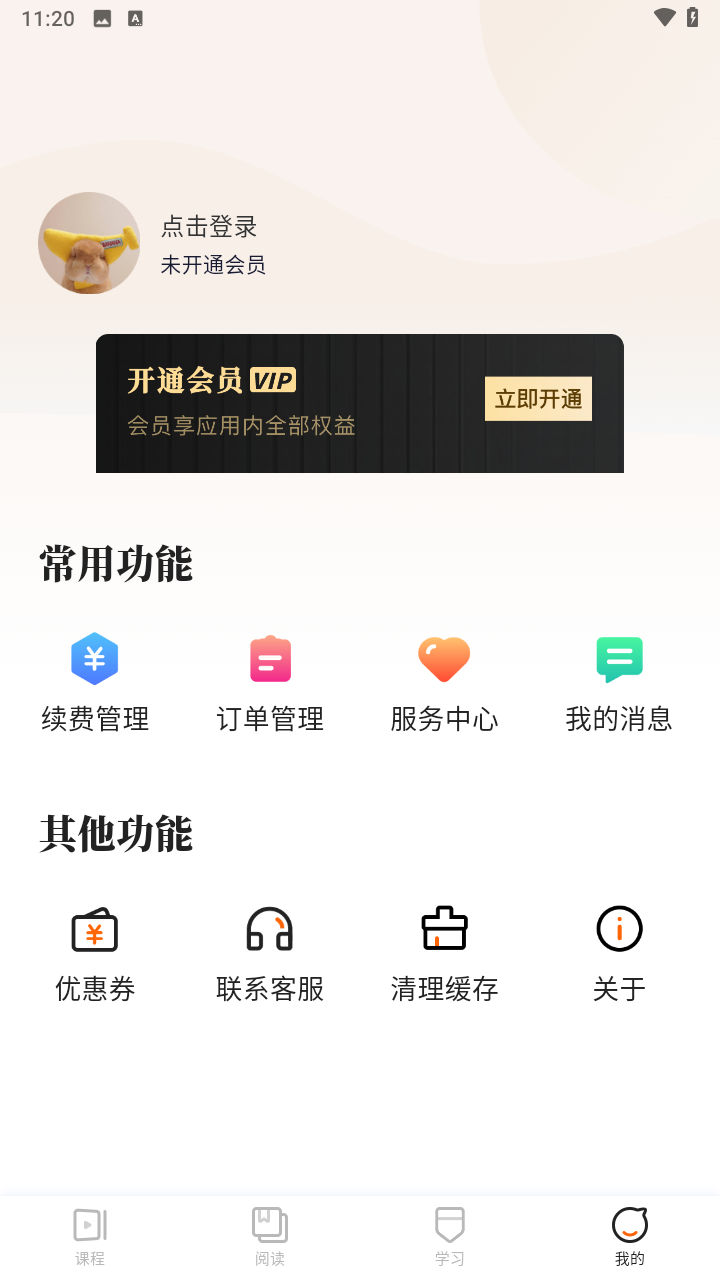This screenshot has width=720, height=1280.
Task: Select 清理缓存 to clear cache
Action: (444, 952)
